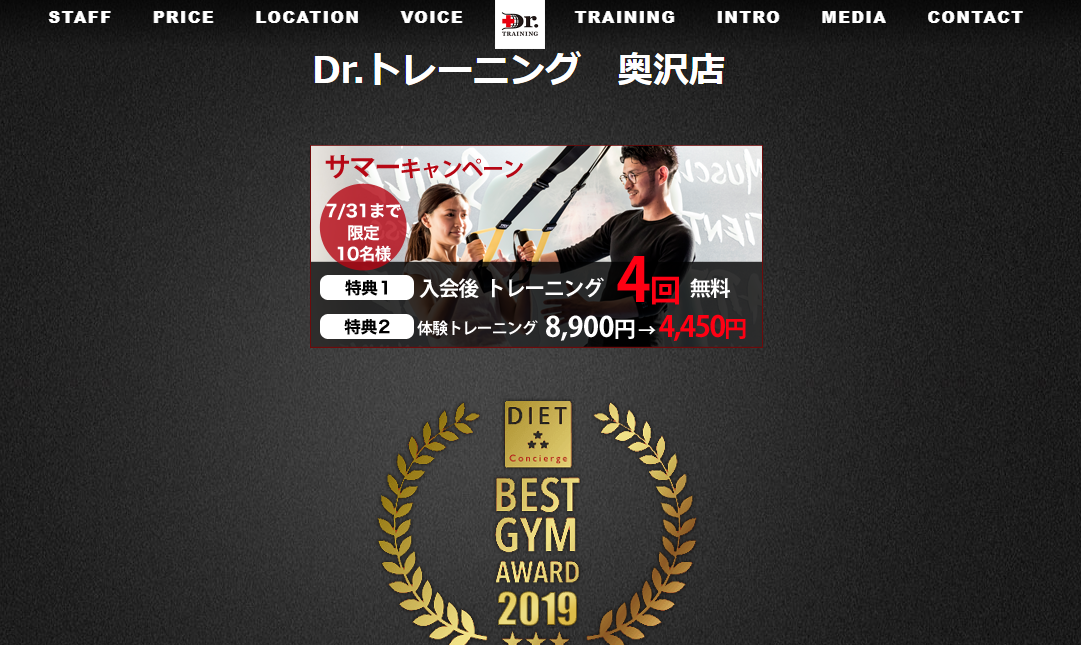The height and width of the screenshot is (645, 1081).
Task: View customer VOICE section
Action: pyautogui.click(x=432, y=17)
